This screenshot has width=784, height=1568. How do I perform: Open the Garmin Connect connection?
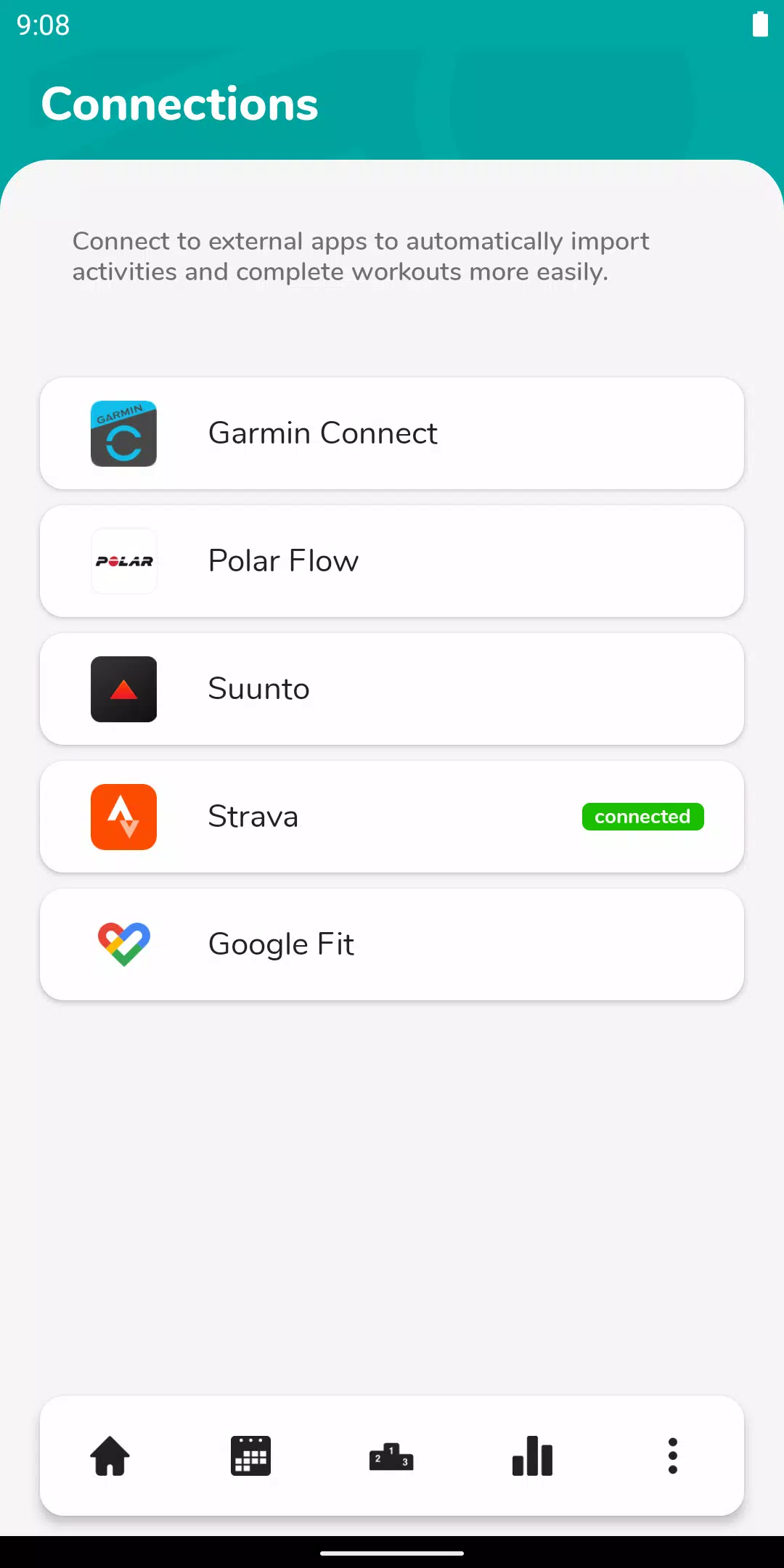(x=392, y=433)
